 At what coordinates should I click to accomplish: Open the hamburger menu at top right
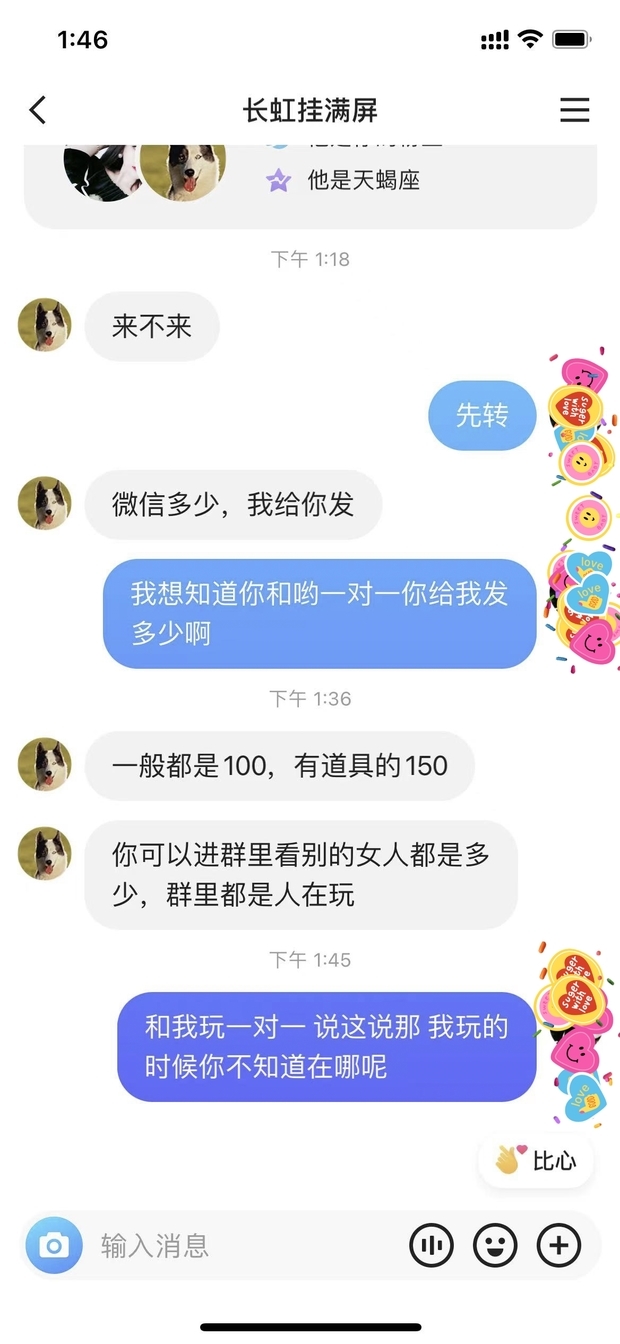point(574,110)
